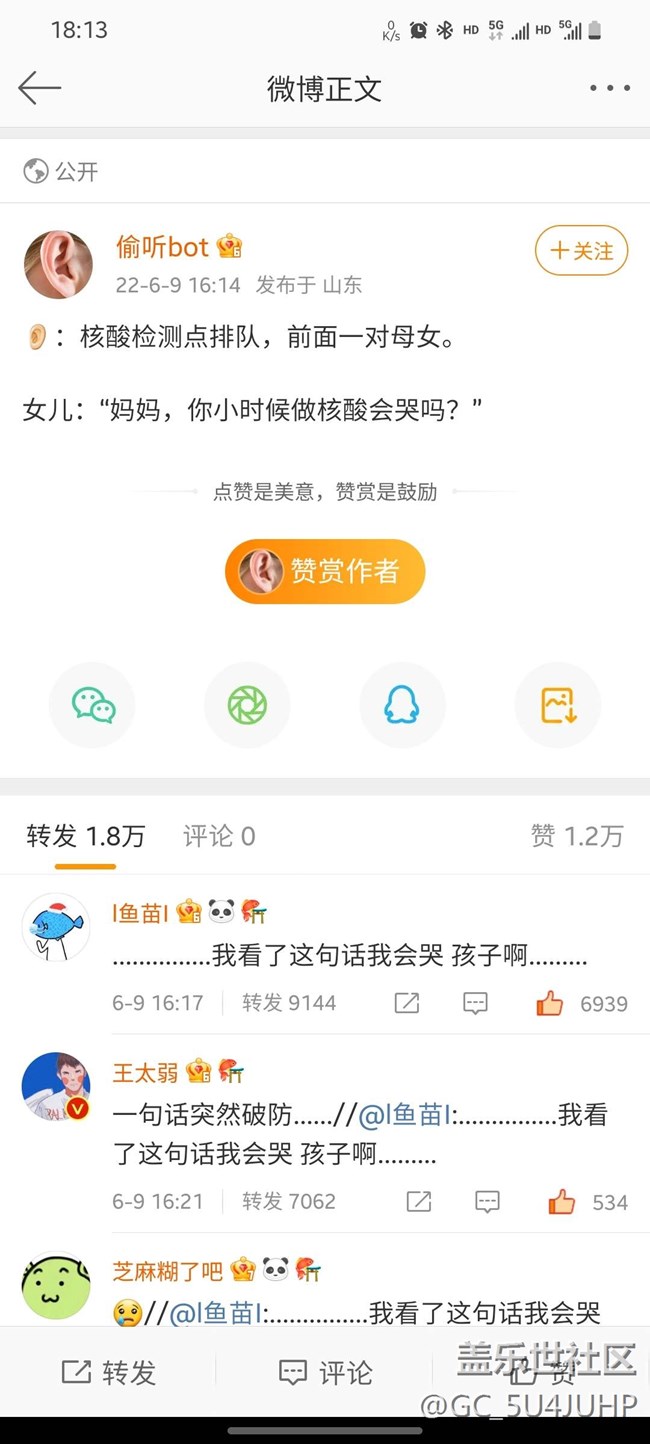The height and width of the screenshot is (1444, 650).
Task: Share the post to QQ
Action: (402, 706)
